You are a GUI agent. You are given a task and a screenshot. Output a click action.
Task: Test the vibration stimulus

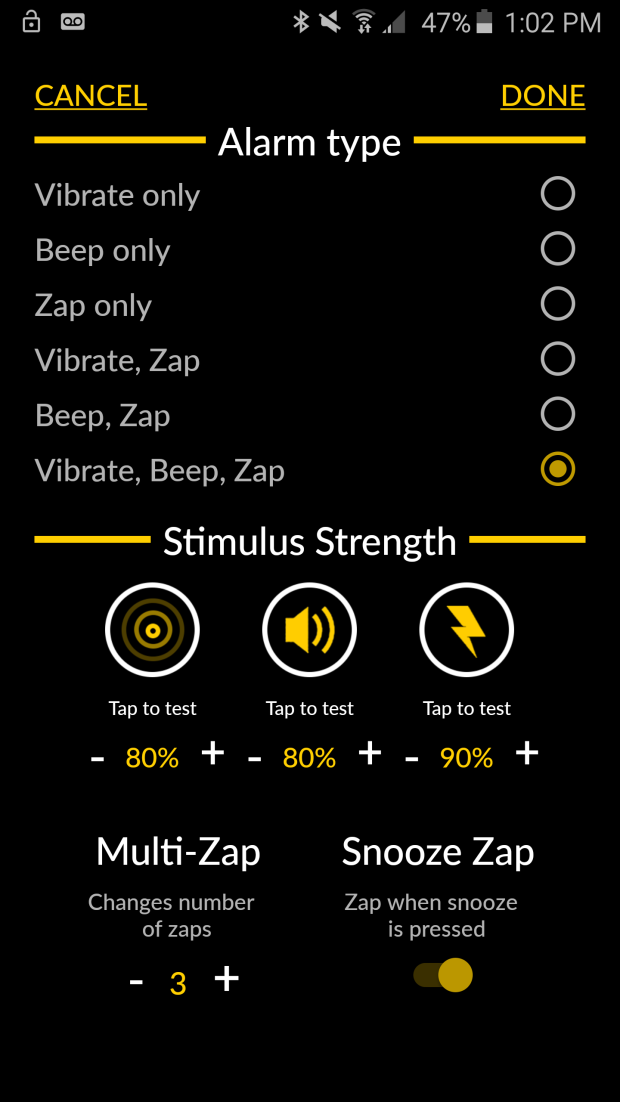(152, 631)
